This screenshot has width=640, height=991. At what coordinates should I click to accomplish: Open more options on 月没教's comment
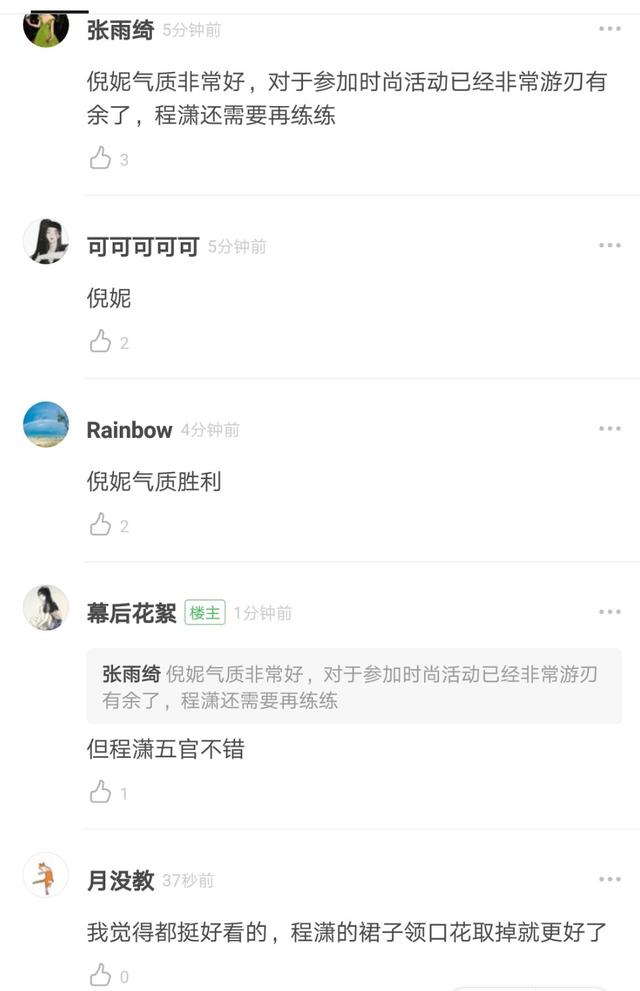(609, 879)
